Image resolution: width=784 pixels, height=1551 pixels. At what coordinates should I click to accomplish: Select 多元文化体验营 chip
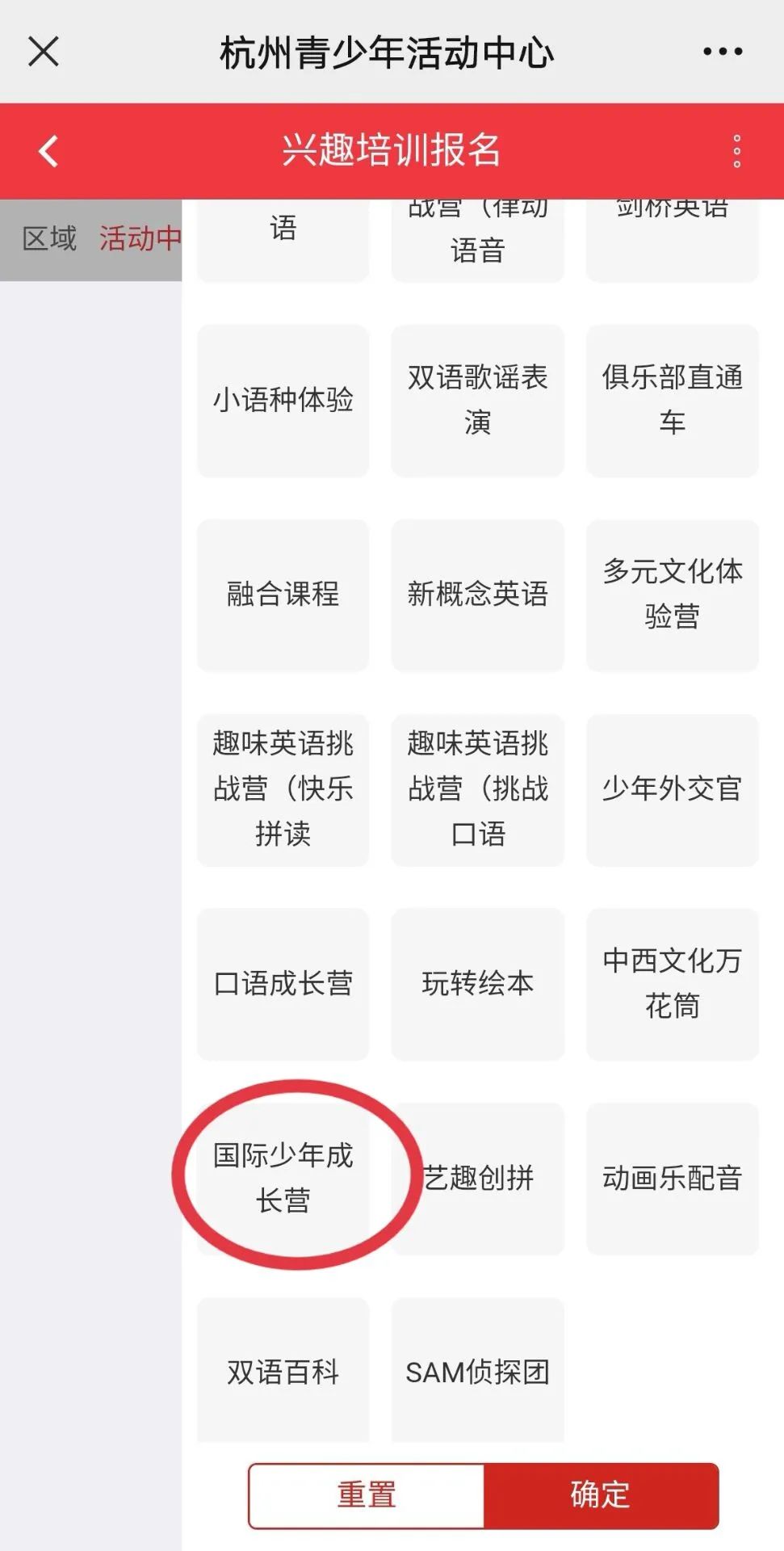coord(672,595)
